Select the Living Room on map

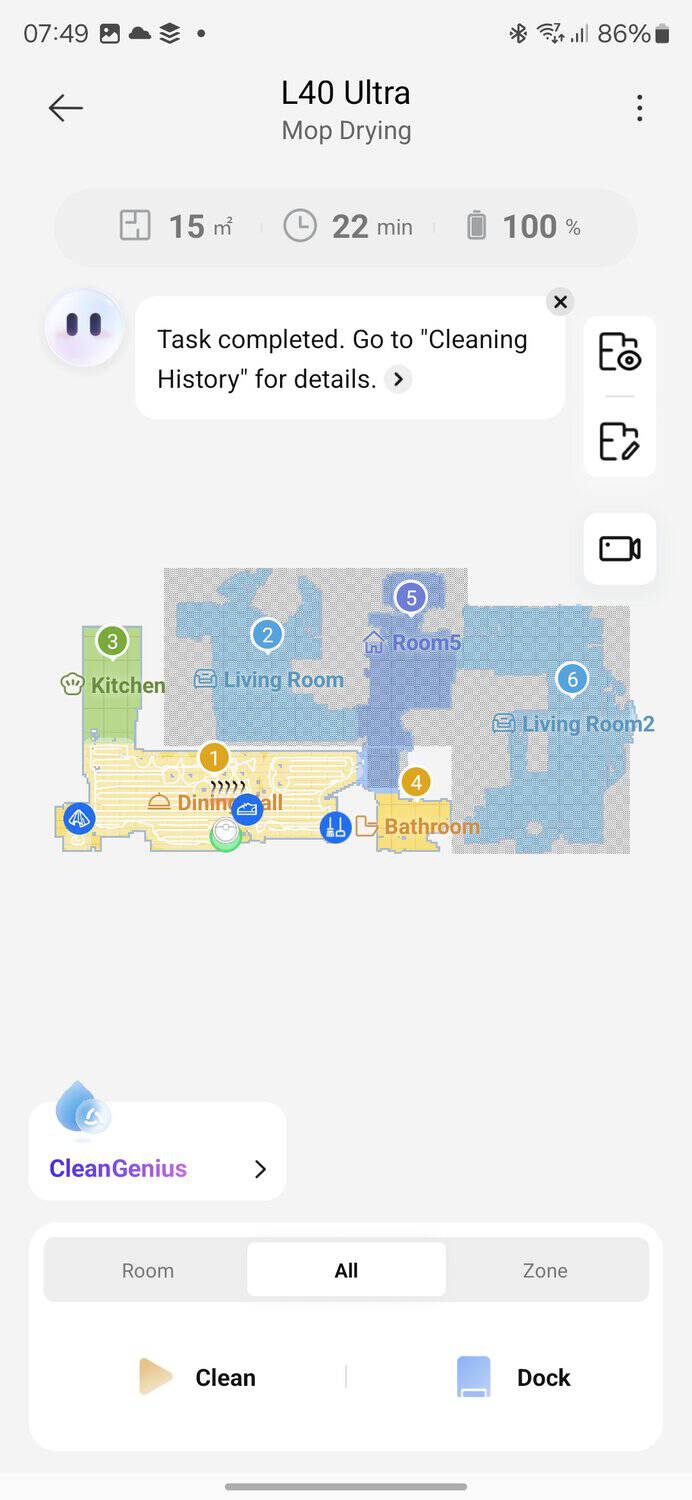[268, 678]
